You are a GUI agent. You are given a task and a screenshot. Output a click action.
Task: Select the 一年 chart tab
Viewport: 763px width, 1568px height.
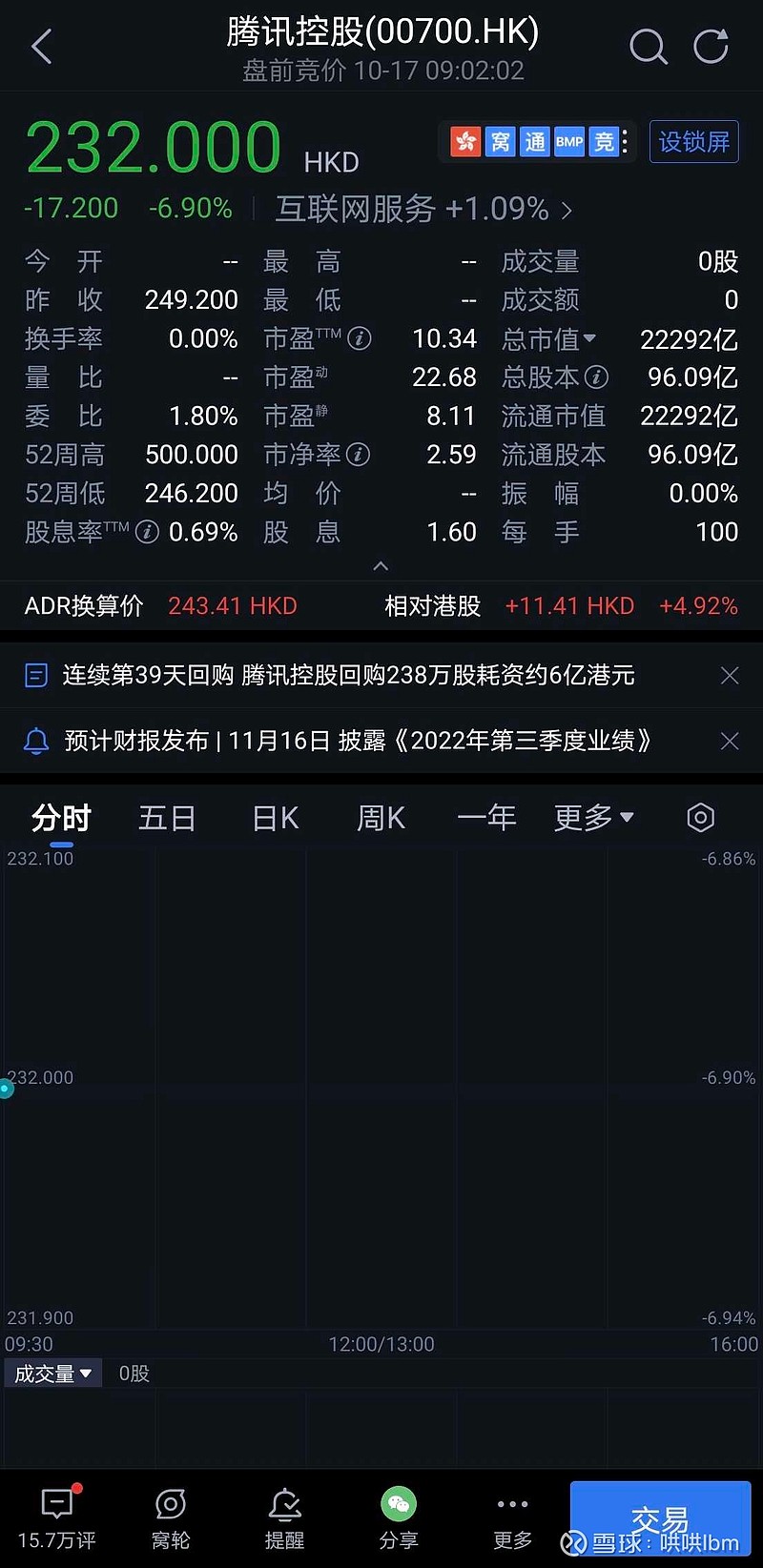point(487,817)
